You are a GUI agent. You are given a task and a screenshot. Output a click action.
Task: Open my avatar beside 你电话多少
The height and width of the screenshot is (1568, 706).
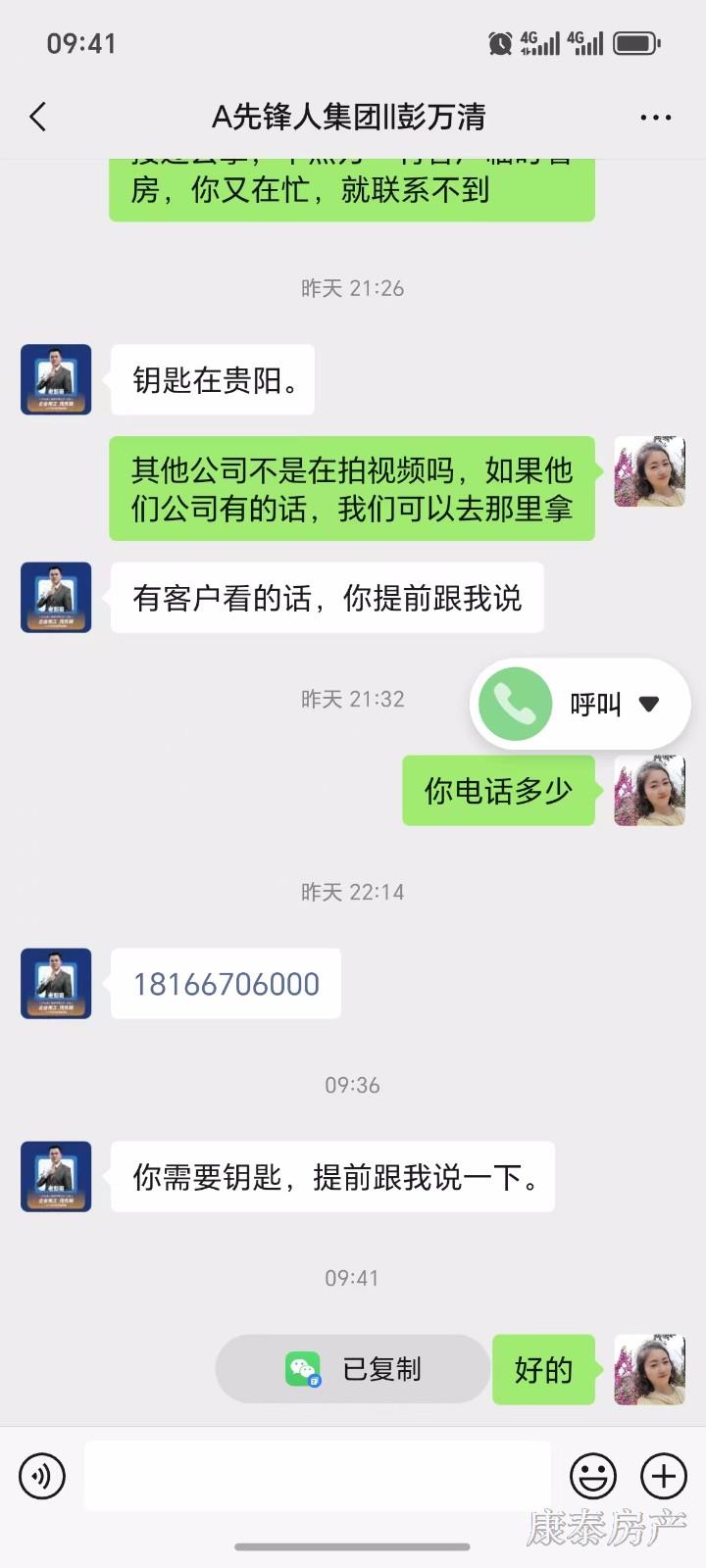[x=649, y=791]
